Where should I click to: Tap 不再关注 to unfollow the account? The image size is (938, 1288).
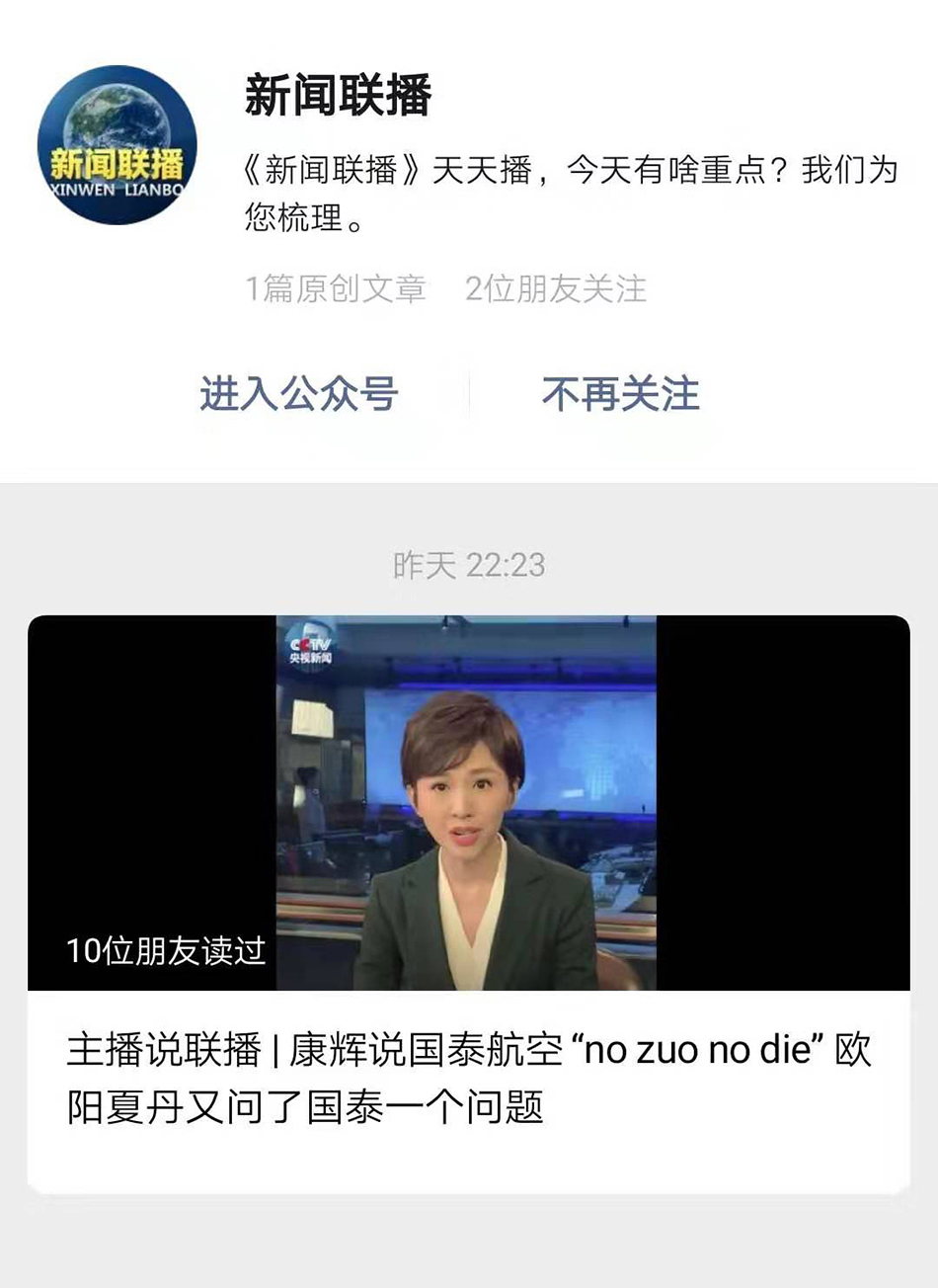(619, 392)
